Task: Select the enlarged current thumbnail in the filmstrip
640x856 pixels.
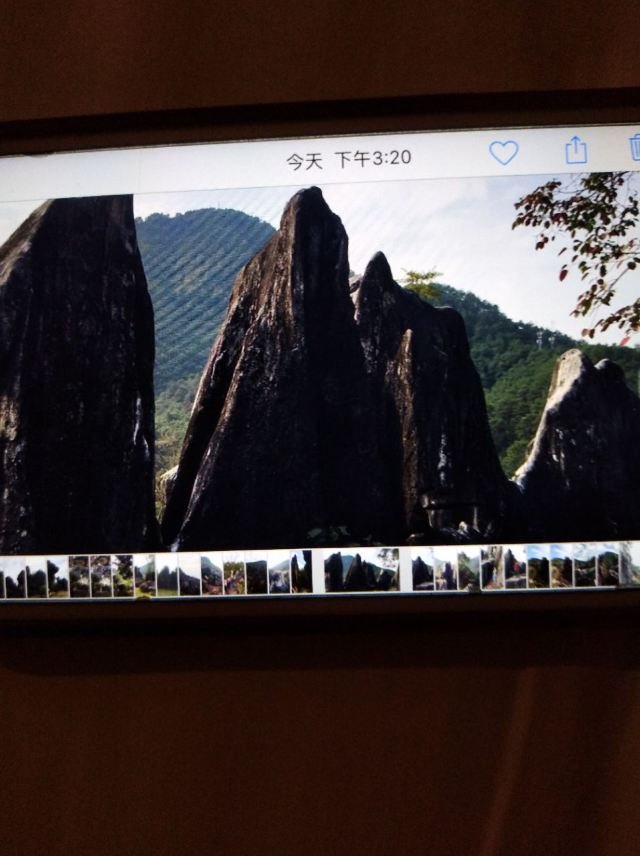Action: 361,571
